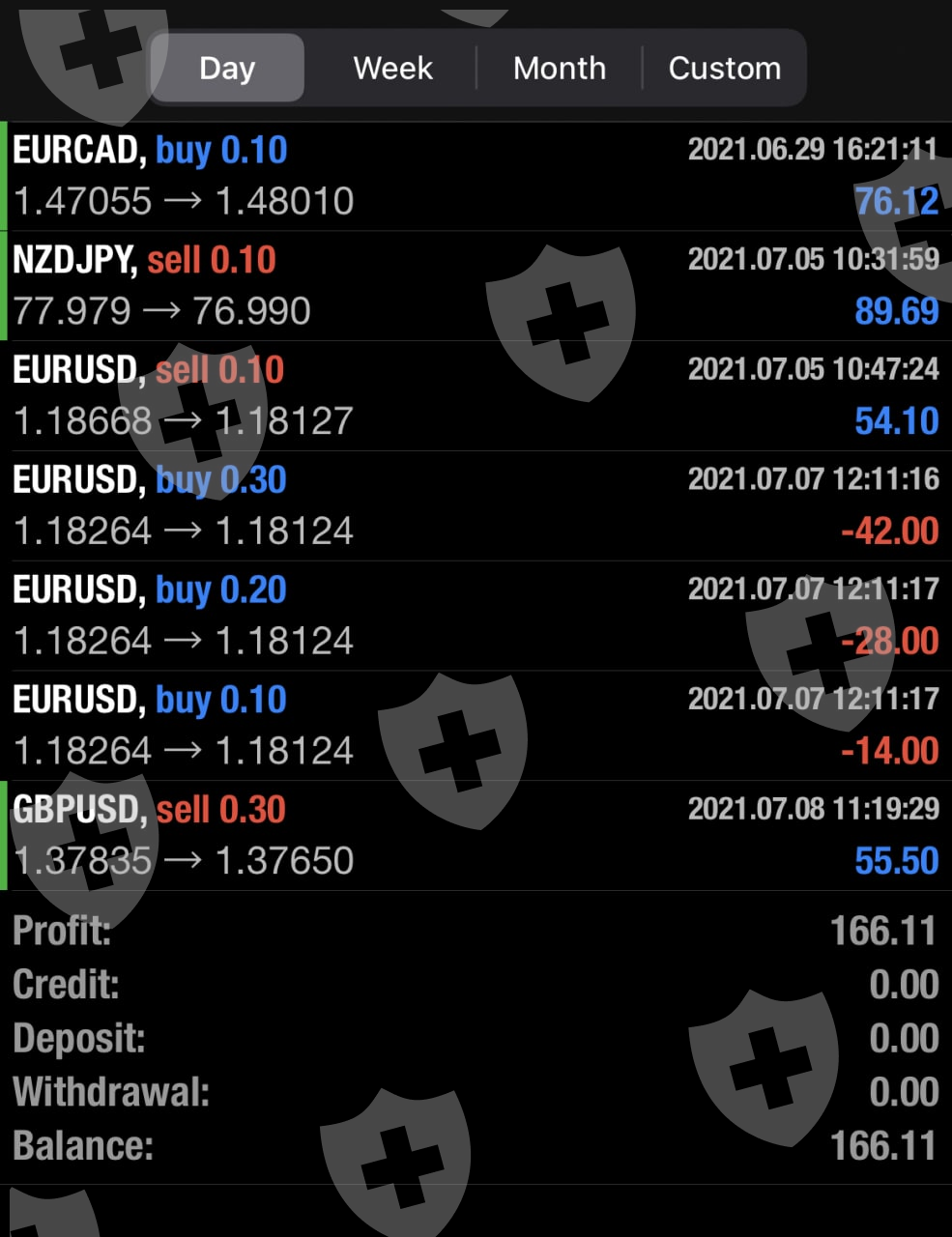
Task: Open the EURCAD buy 0.10 trade
Action: click(x=476, y=176)
